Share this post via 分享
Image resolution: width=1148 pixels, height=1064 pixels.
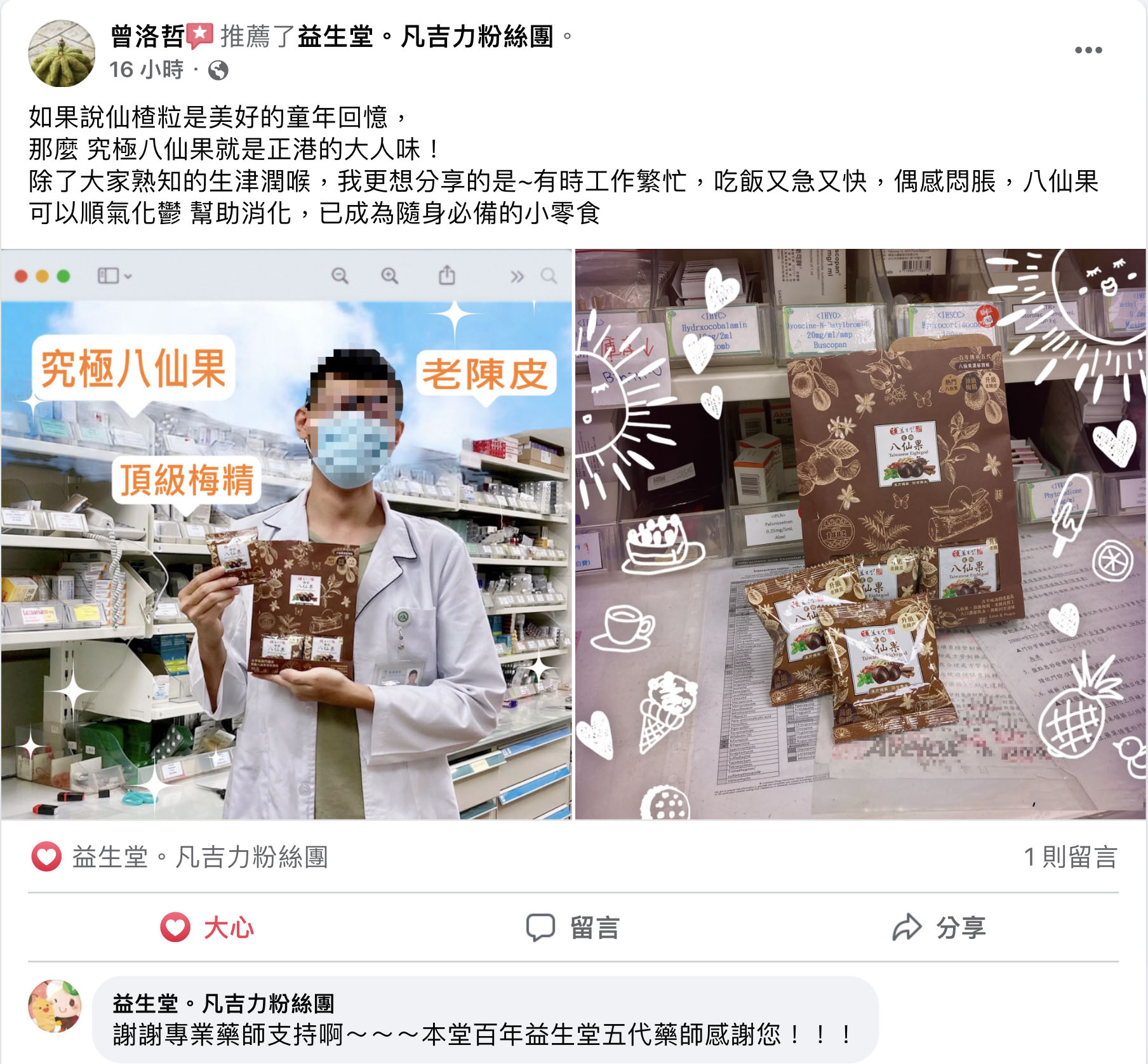(939, 928)
